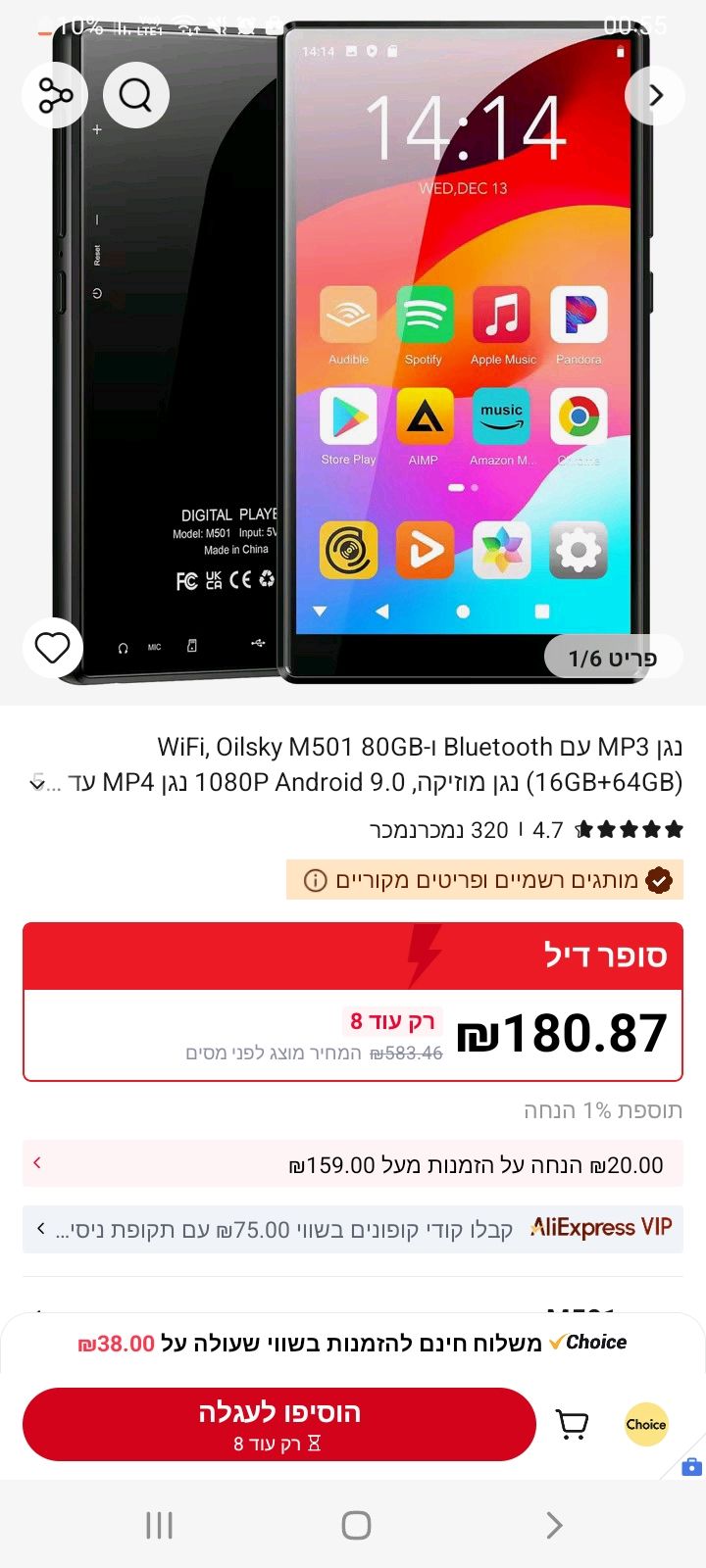Open recent apps in navigation bar
The width and height of the screenshot is (706, 1568).
click(159, 1525)
